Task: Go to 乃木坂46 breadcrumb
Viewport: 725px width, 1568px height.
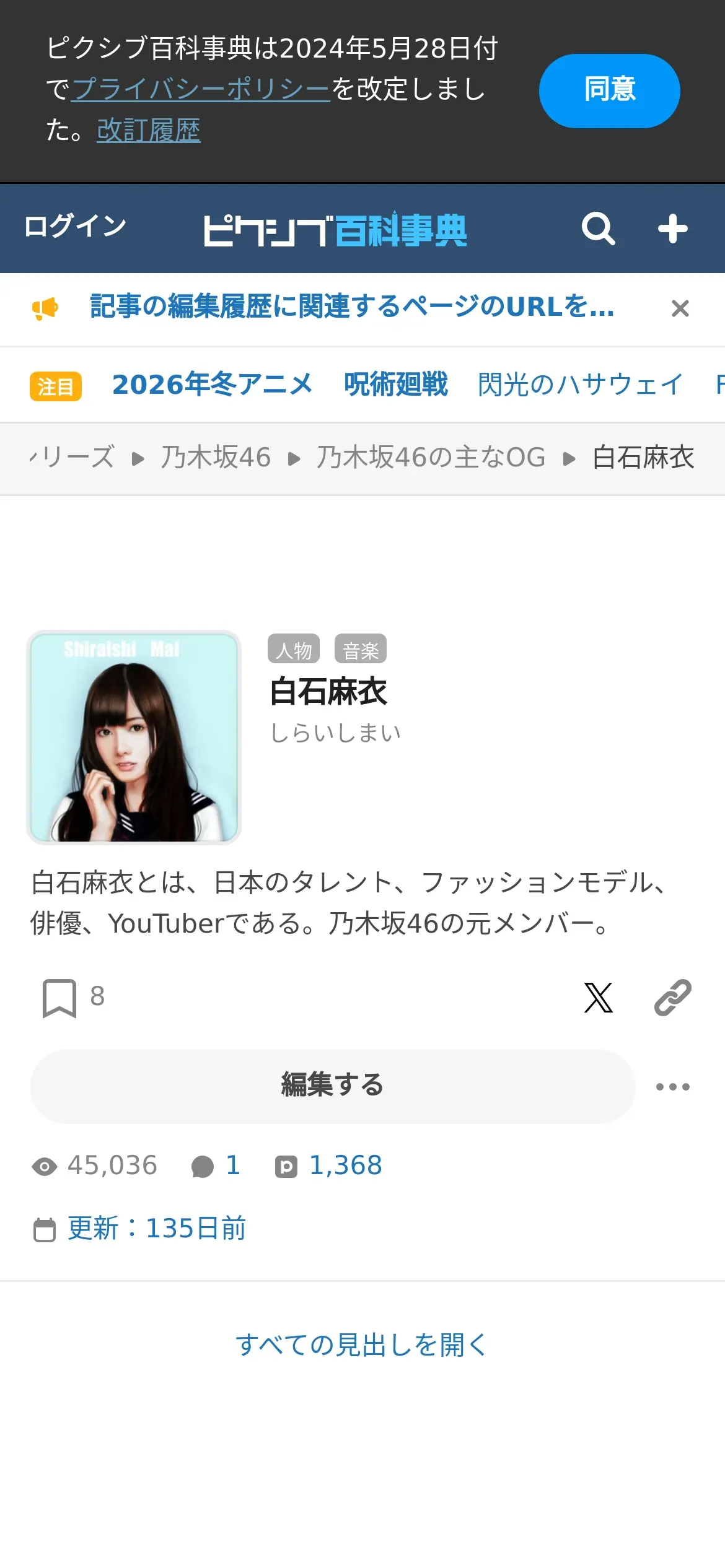Action: (216, 458)
